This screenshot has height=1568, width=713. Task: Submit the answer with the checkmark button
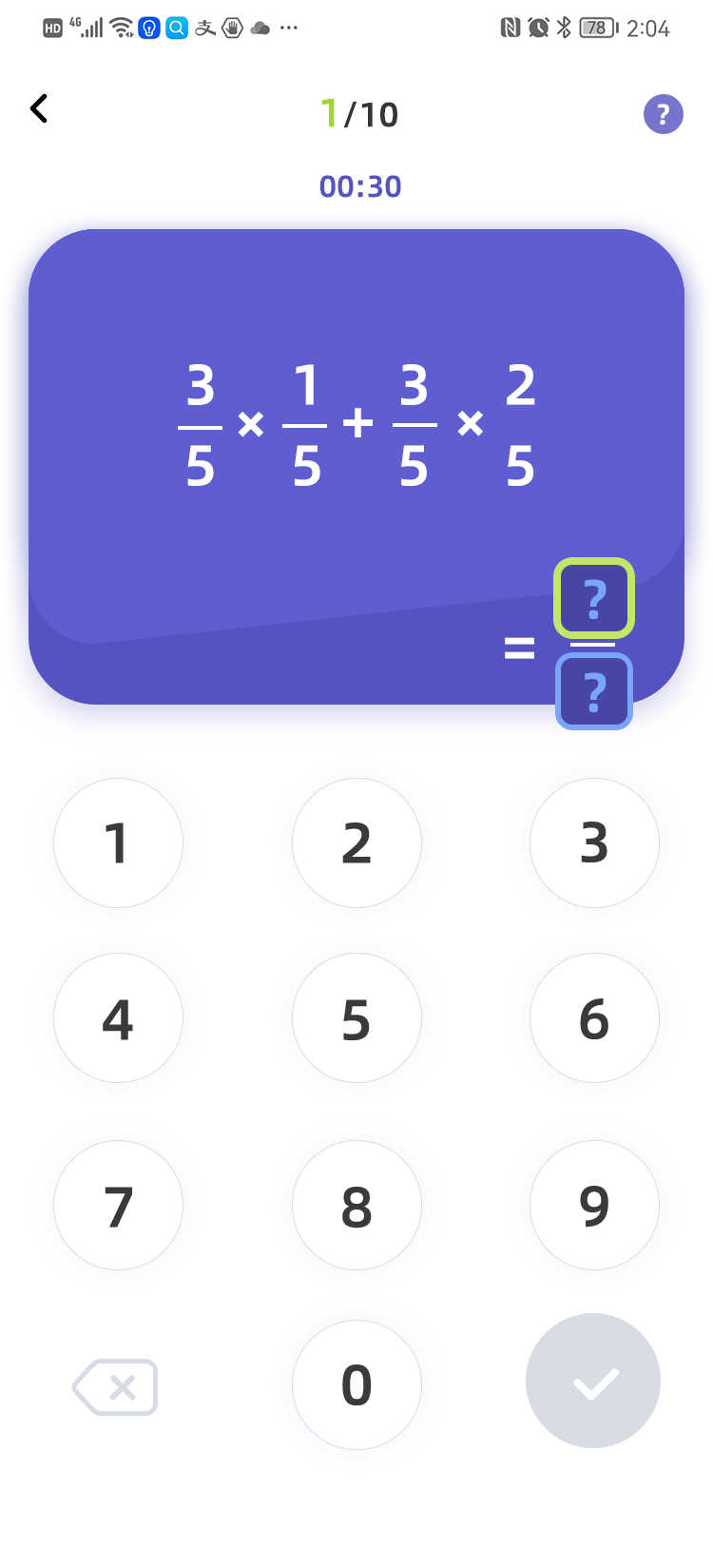tap(593, 1381)
